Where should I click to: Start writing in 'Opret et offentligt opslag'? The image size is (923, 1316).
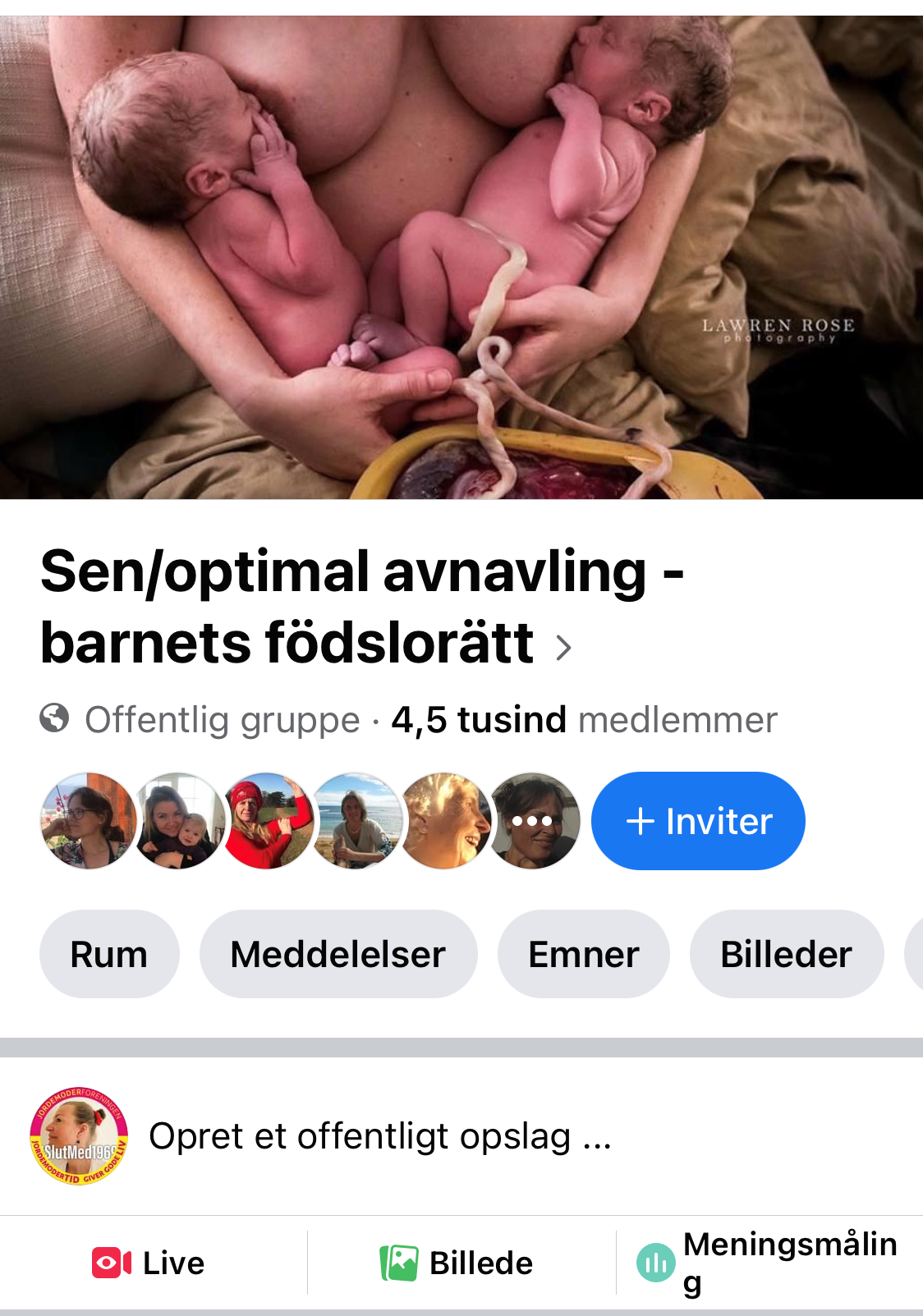pos(379,1137)
